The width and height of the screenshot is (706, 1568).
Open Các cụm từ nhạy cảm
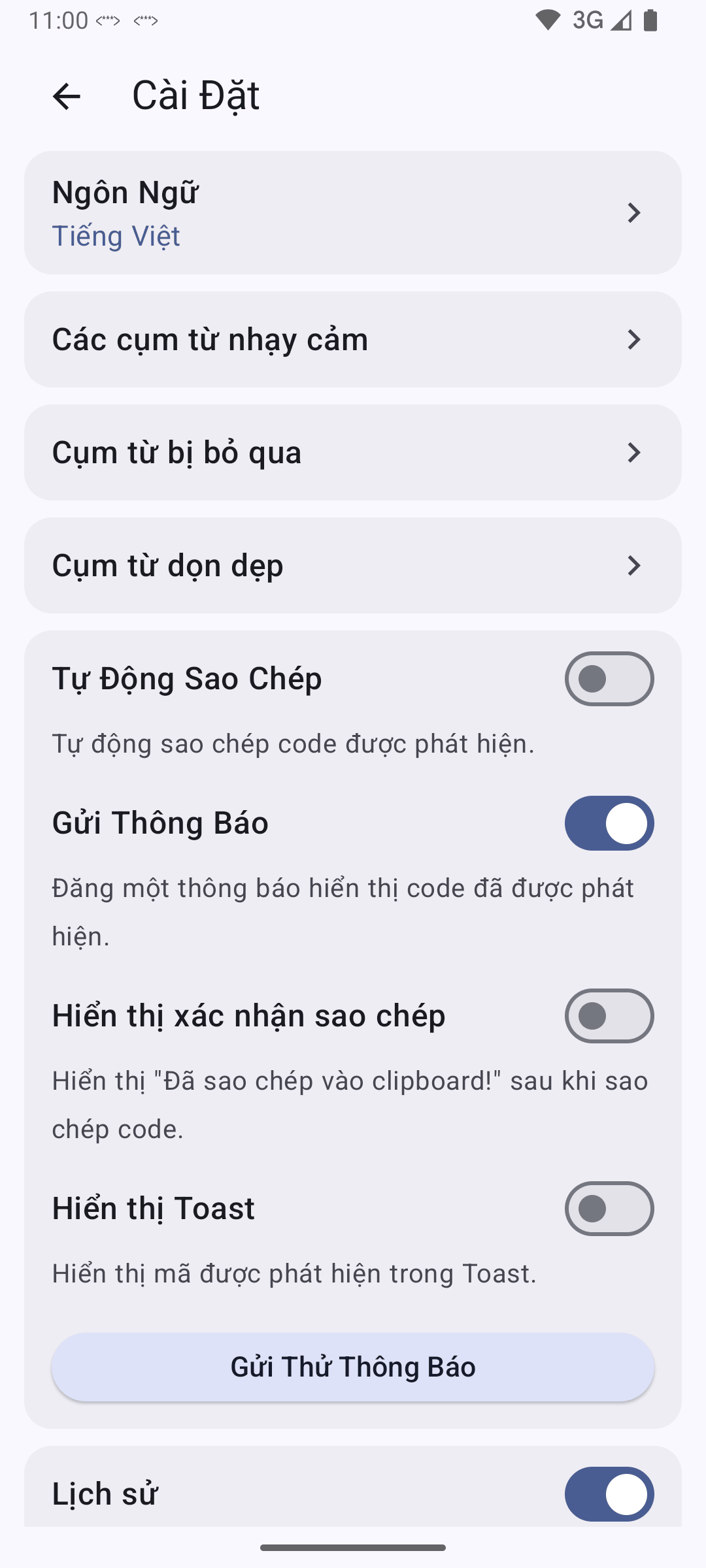pyautogui.click(x=353, y=339)
